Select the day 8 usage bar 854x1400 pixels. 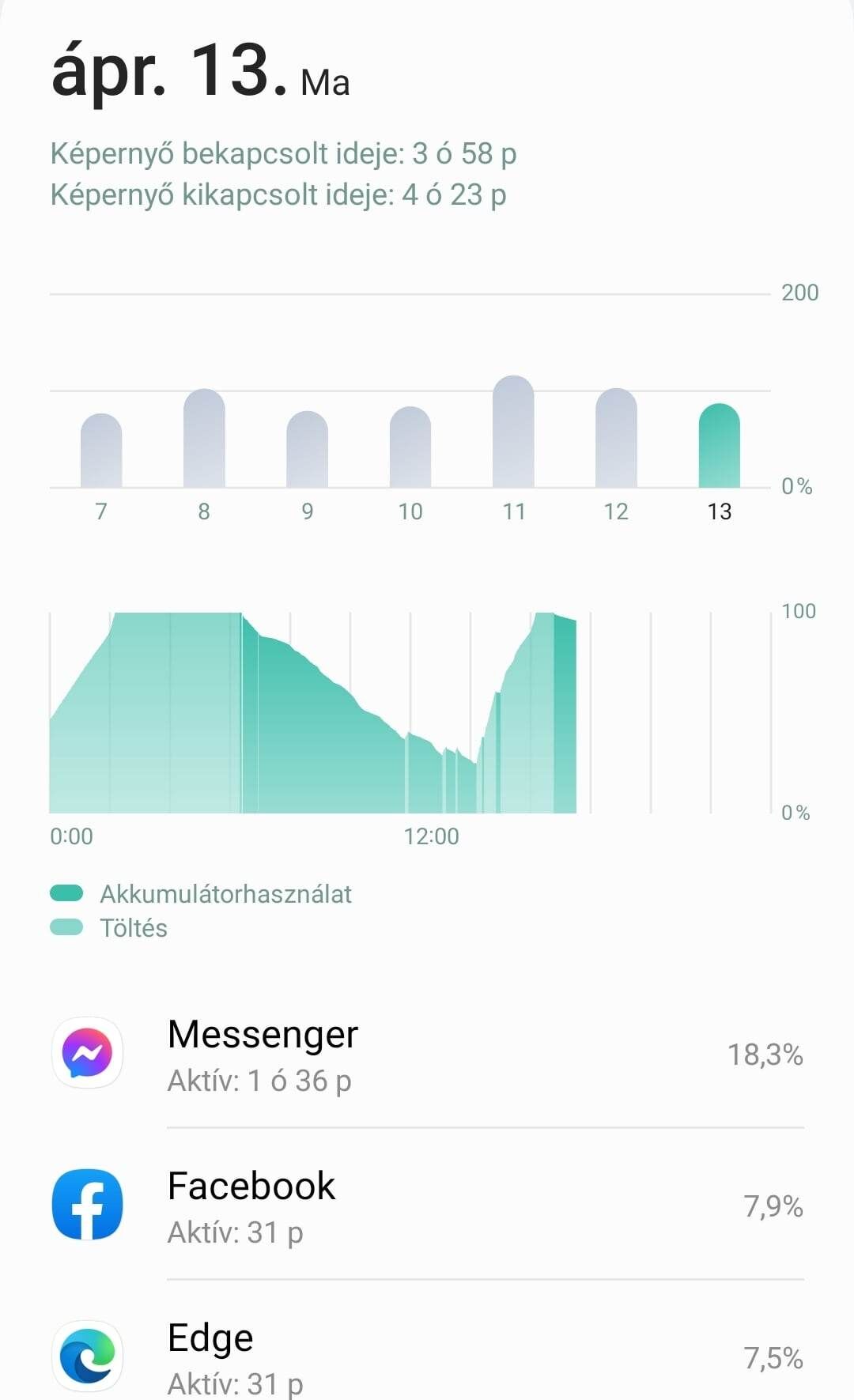coord(204,438)
